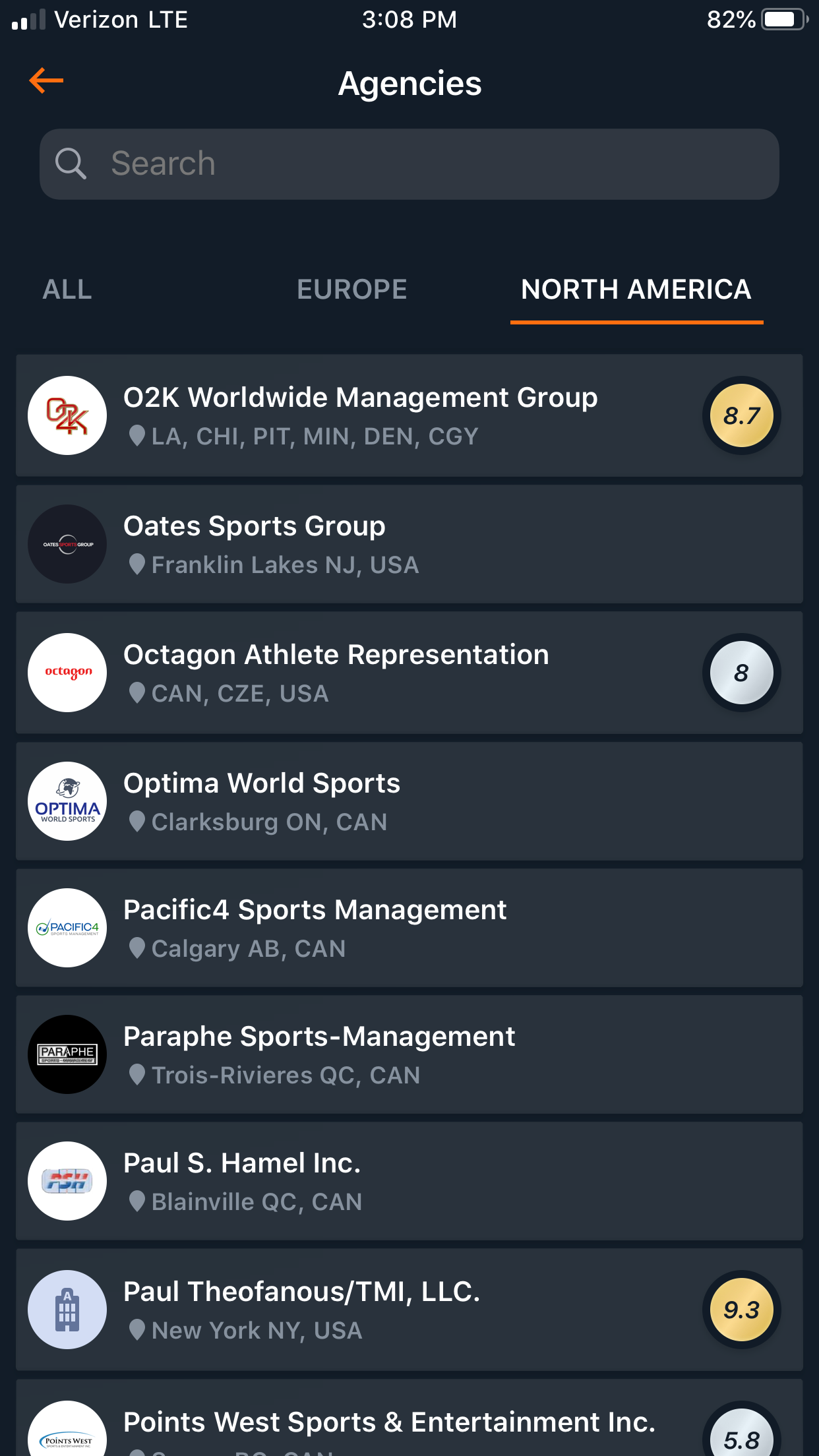This screenshot has width=819, height=1456.
Task: Open Points West Sports & Entertainment Inc.
Action: (409, 1418)
